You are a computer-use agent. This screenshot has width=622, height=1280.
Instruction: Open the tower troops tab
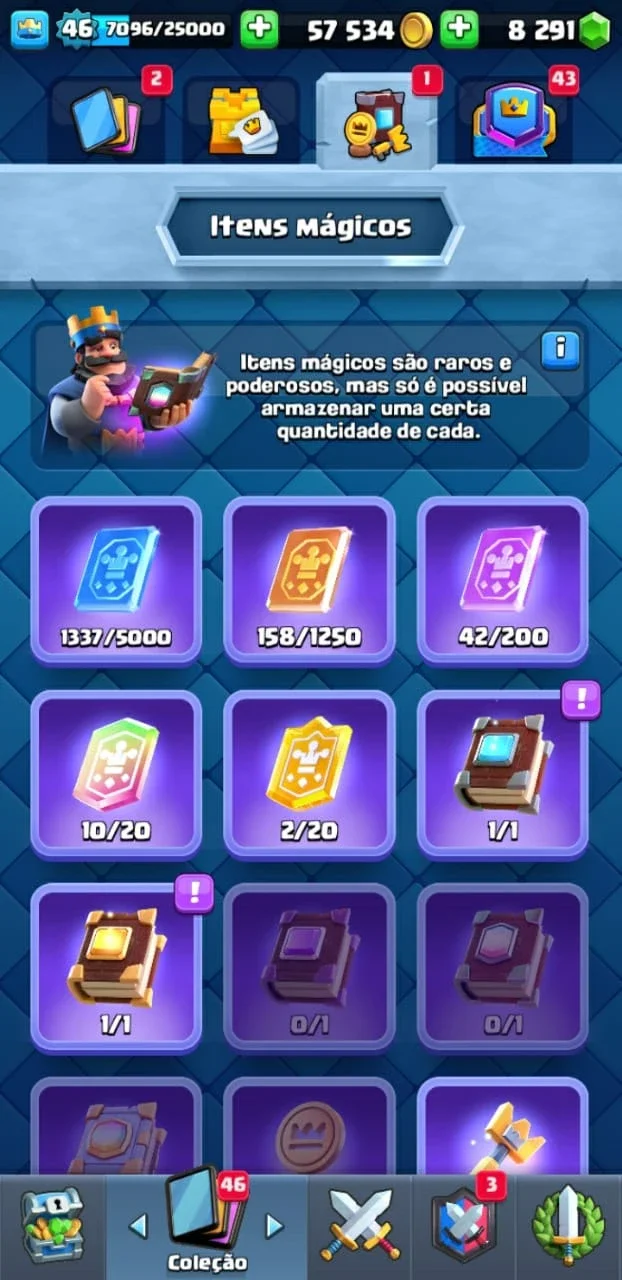(x=242, y=119)
